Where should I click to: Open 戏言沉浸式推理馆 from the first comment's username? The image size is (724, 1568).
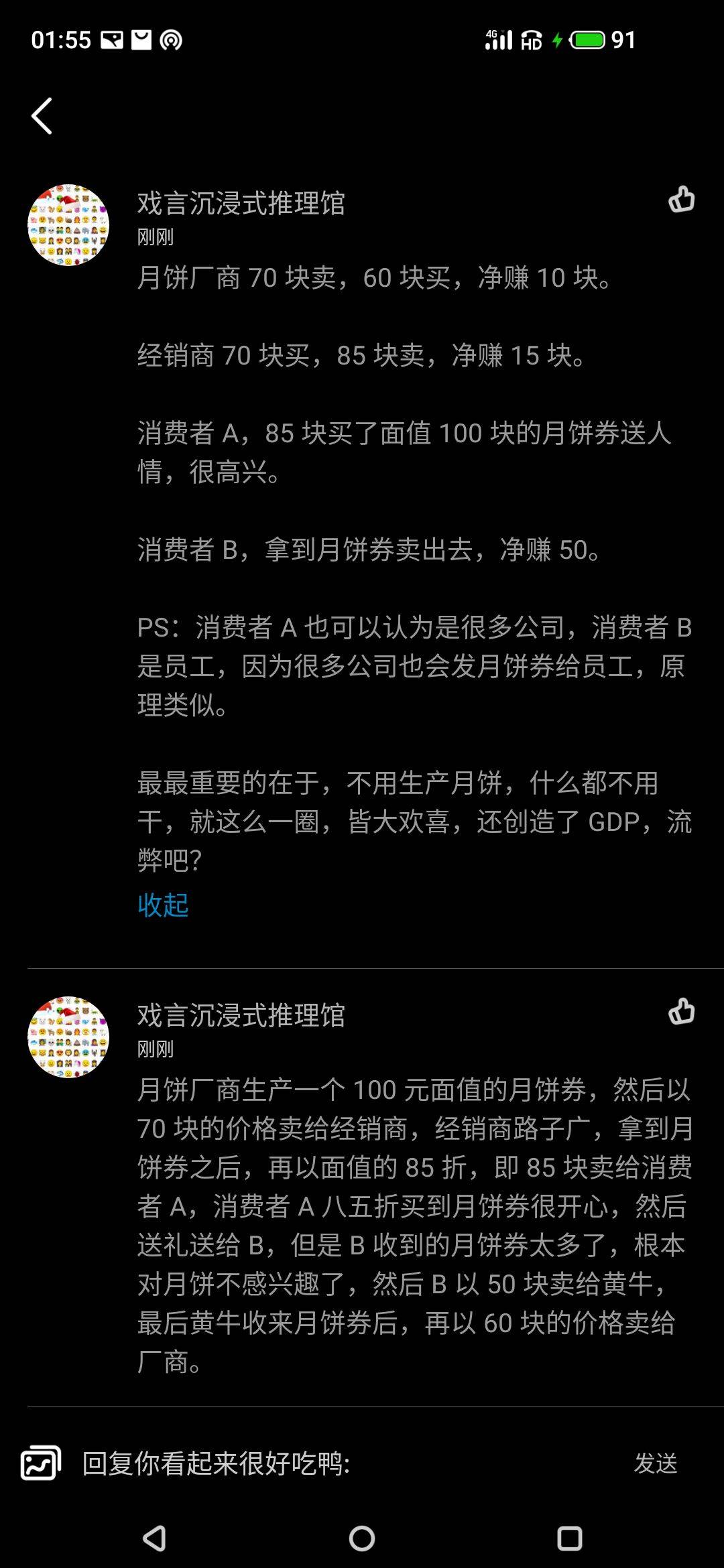coord(241,203)
